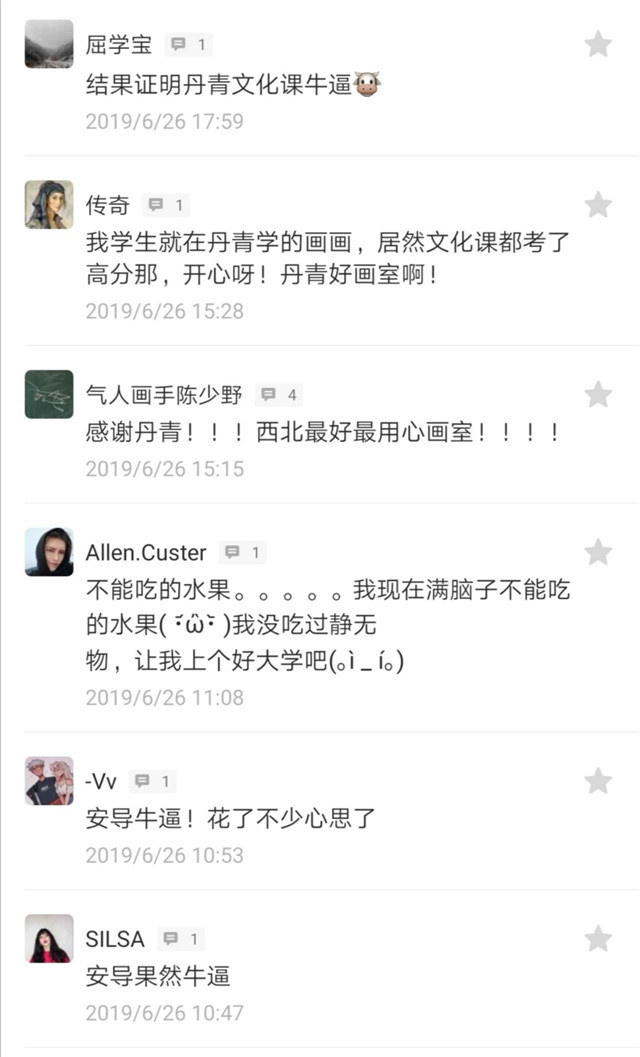Open -Vv's profile avatar
The width and height of the screenshot is (640, 1057).
click(x=49, y=781)
